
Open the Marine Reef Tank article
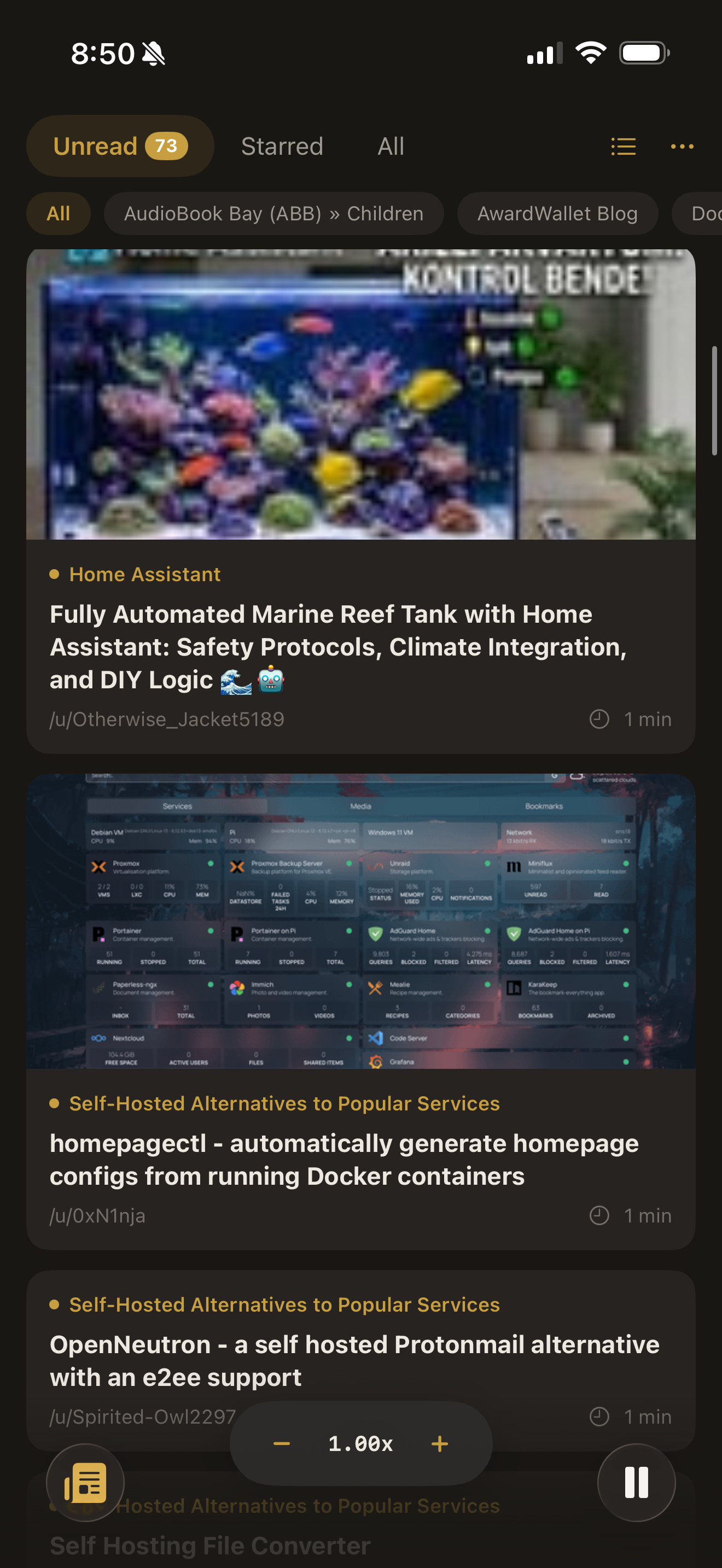pos(338,646)
